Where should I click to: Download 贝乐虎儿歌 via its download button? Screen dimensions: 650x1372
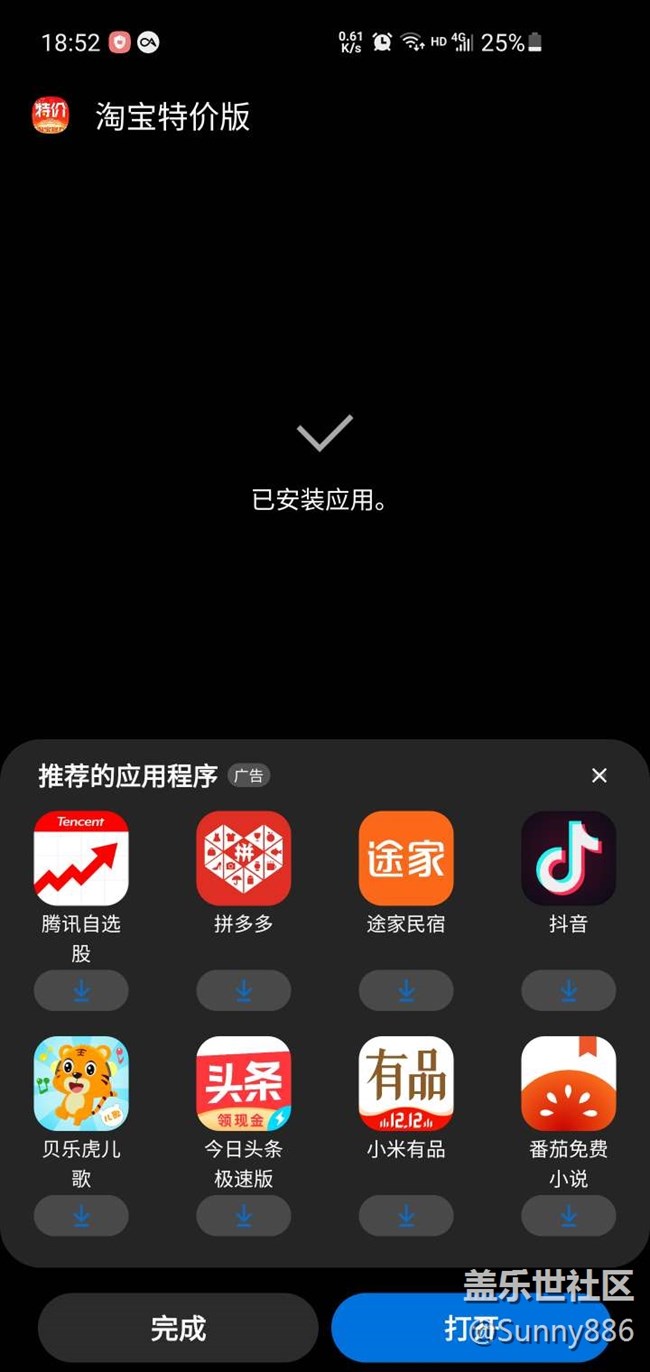[81, 1215]
